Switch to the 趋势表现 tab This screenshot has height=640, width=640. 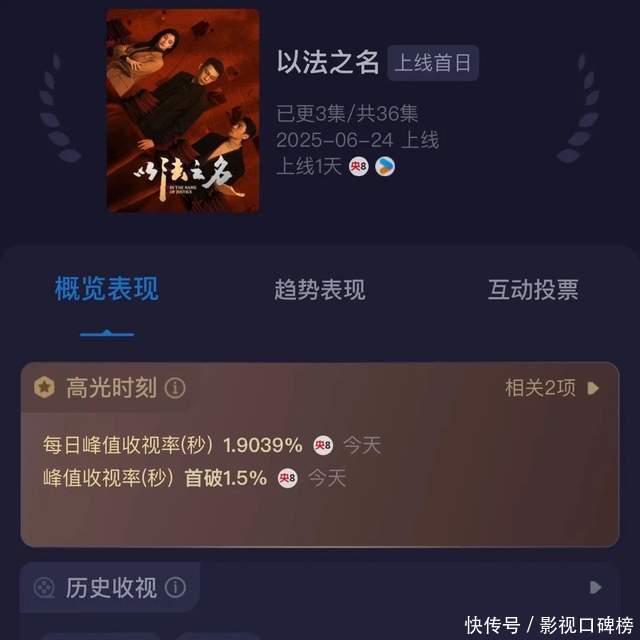(x=319, y=290)
